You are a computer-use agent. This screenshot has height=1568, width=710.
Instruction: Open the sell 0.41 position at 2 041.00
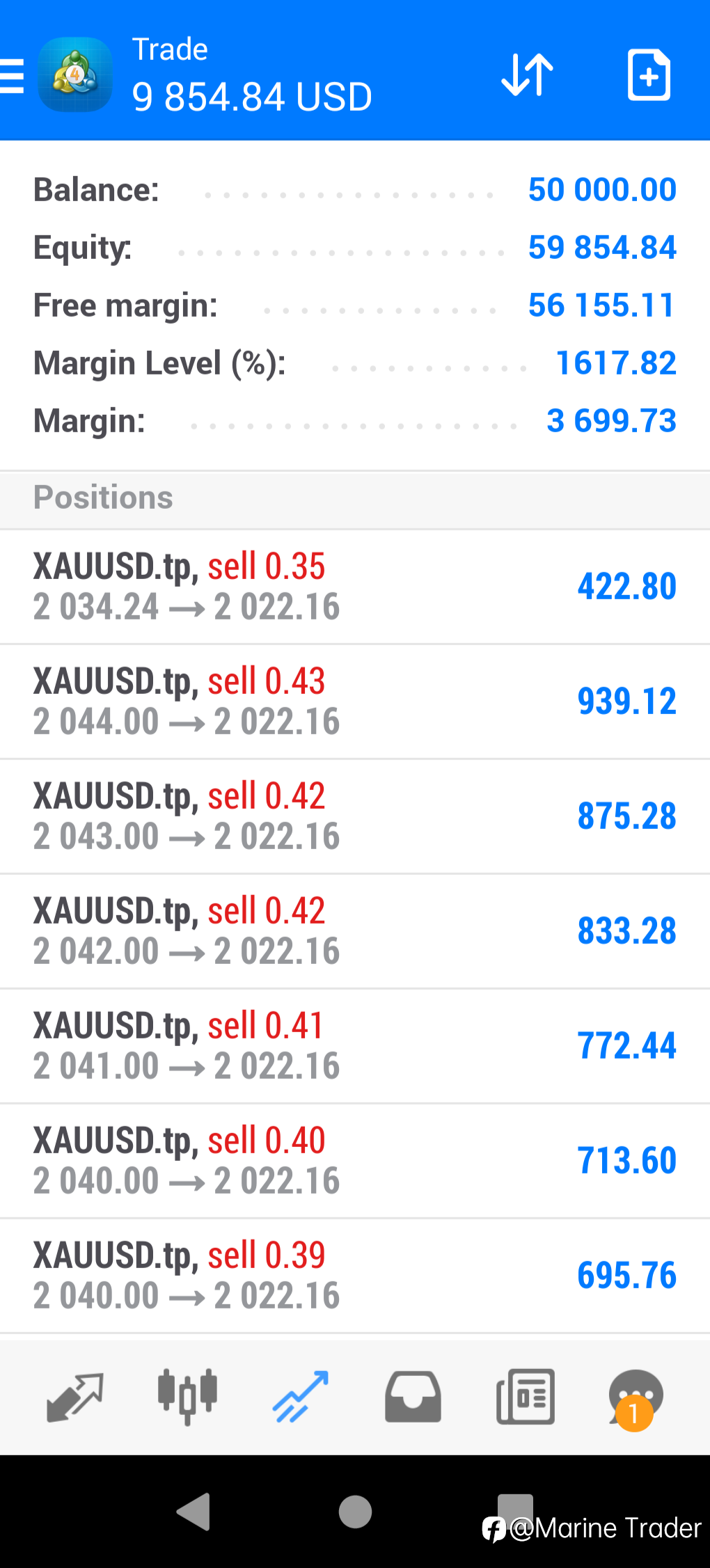pyautogui.click(x=355, y=1046)
